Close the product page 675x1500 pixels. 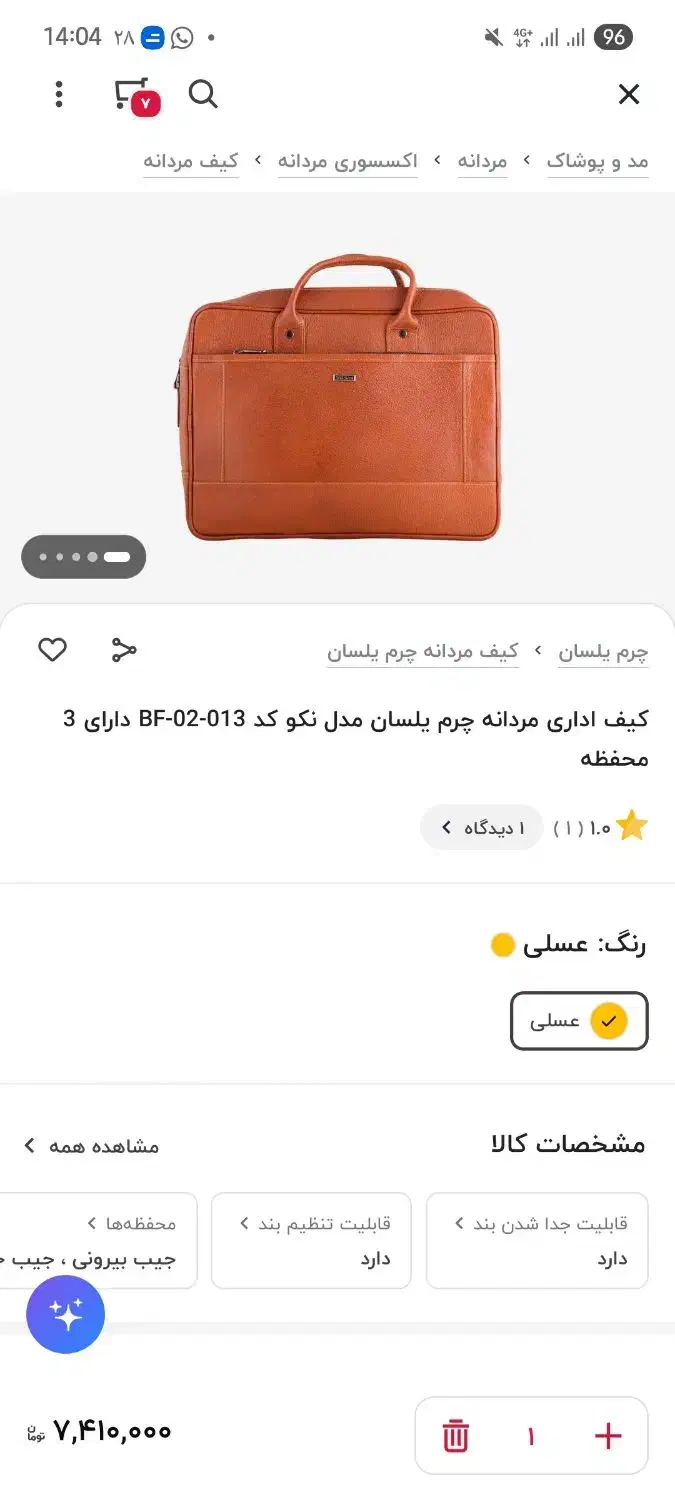click(x=628, y=95)
